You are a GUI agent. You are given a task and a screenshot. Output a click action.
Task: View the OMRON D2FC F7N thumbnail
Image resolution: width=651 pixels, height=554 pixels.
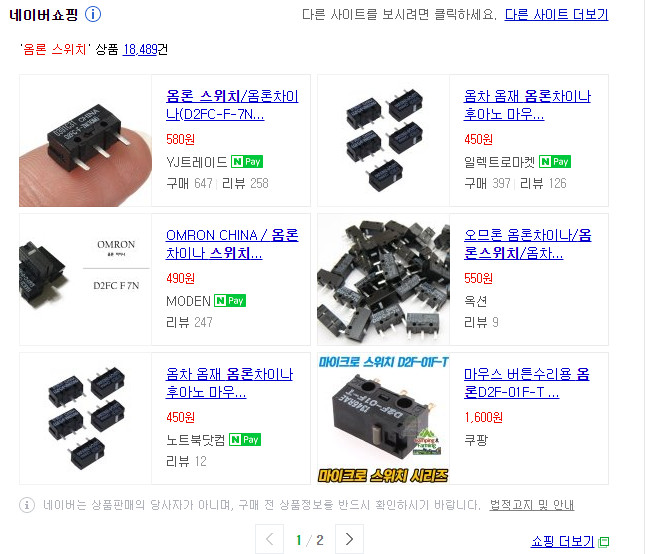85,279
